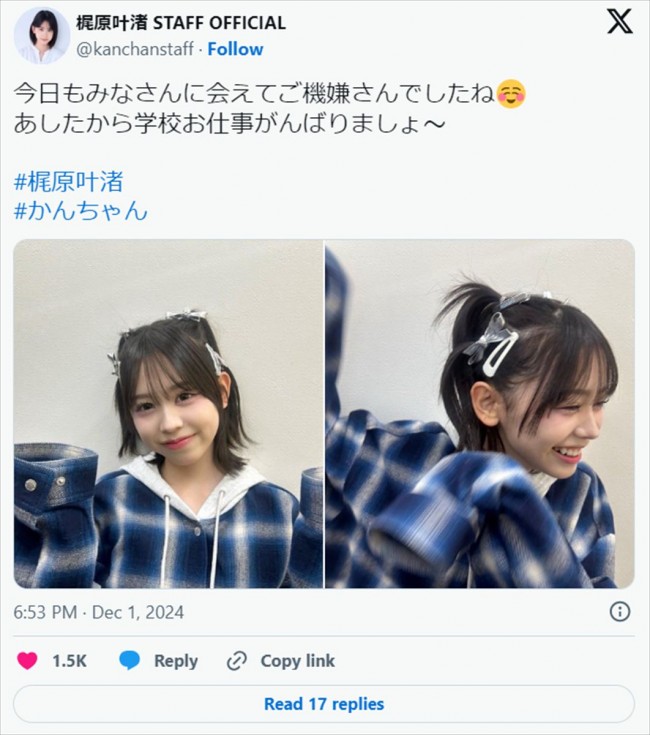Open the hashtag #梶原叶渚
The image size is (650, 735).
point(69,183)
